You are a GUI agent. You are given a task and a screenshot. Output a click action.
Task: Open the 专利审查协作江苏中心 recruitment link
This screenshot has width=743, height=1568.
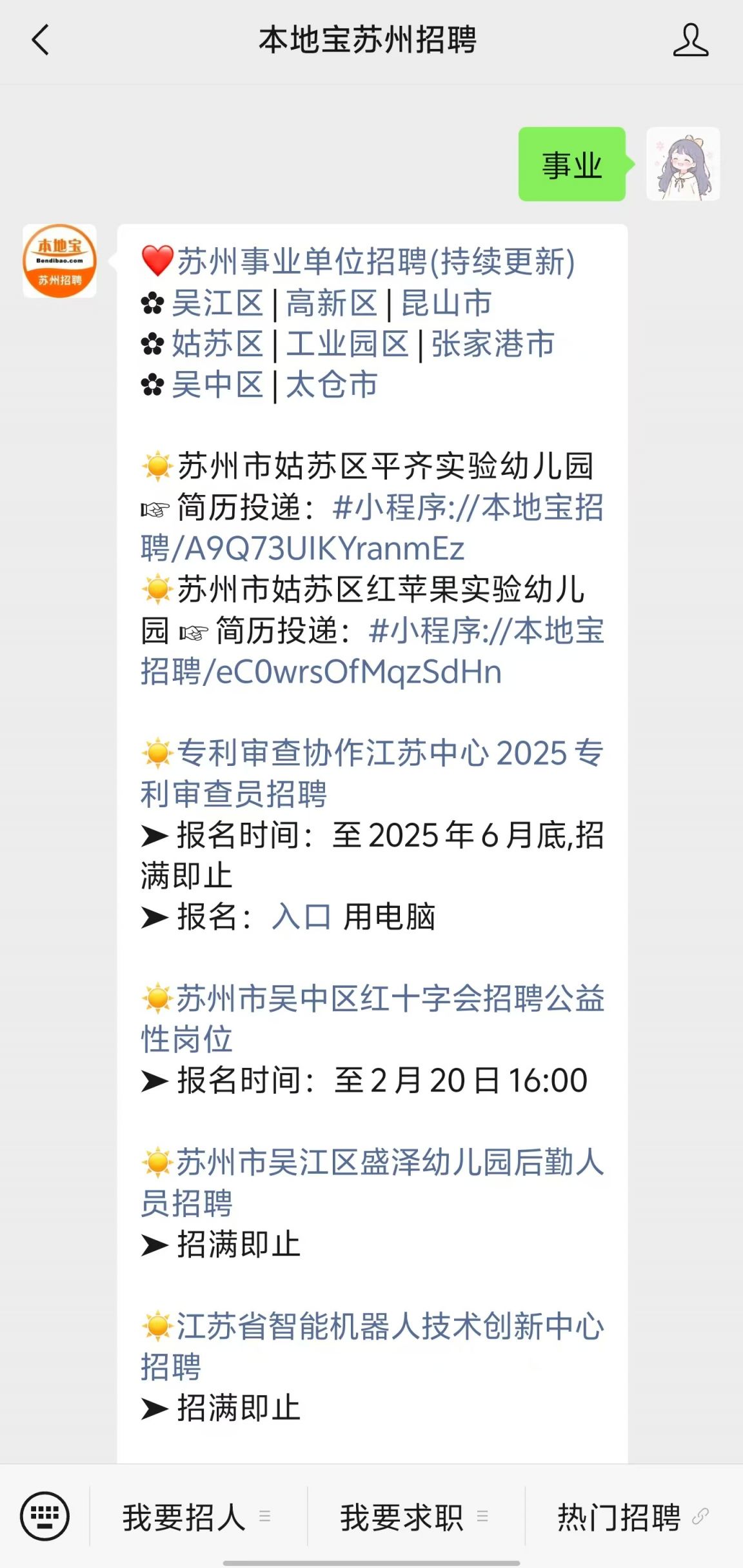pos(372,753)
